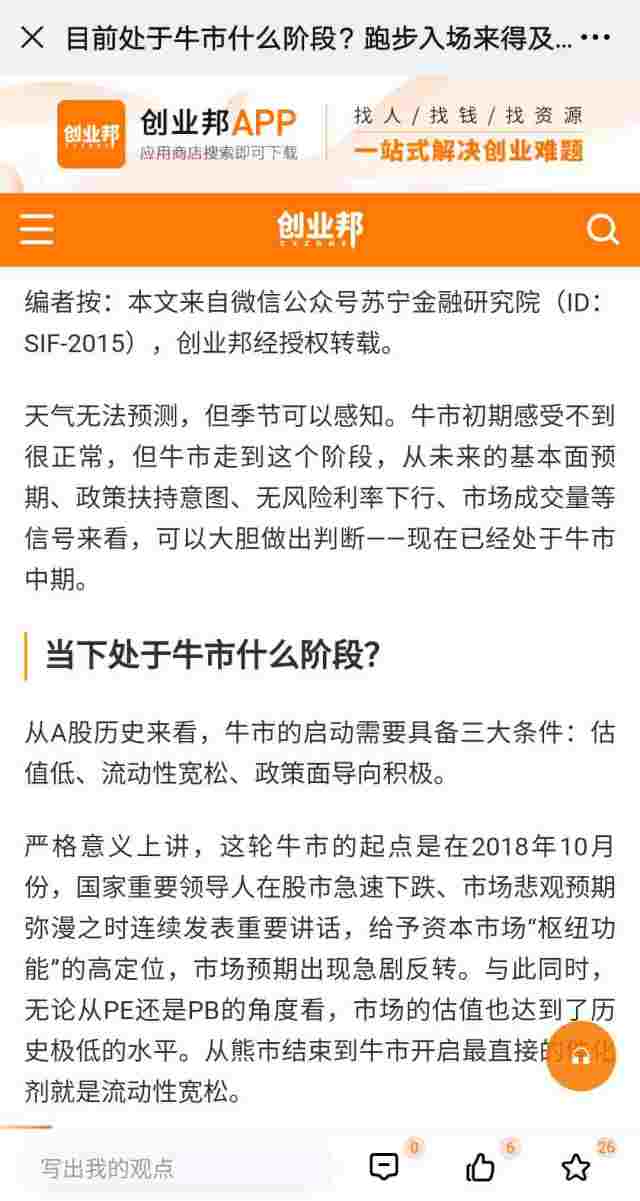
Task: Tap the orange floating round button
Action: point(581,1056)
